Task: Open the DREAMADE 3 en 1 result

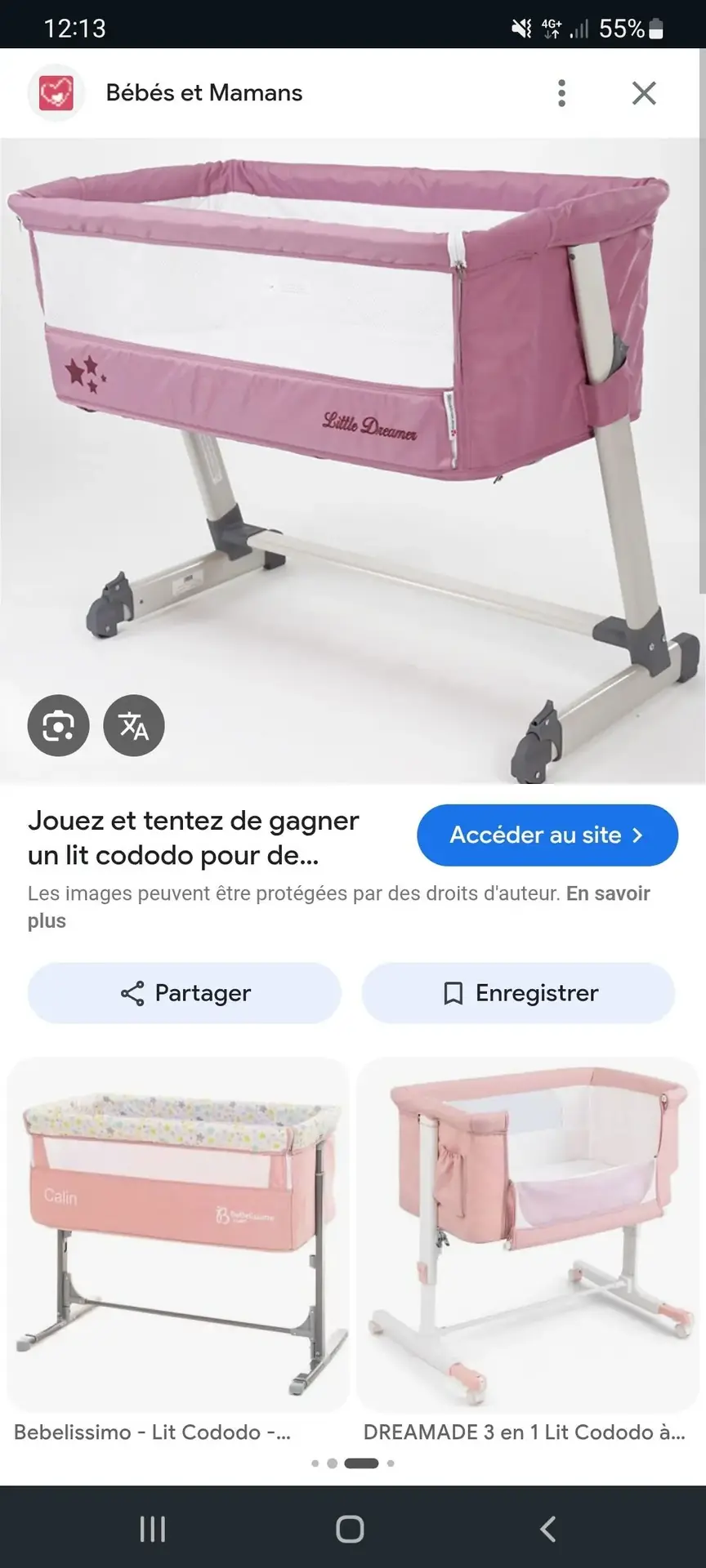Action: click(528, 1250)
